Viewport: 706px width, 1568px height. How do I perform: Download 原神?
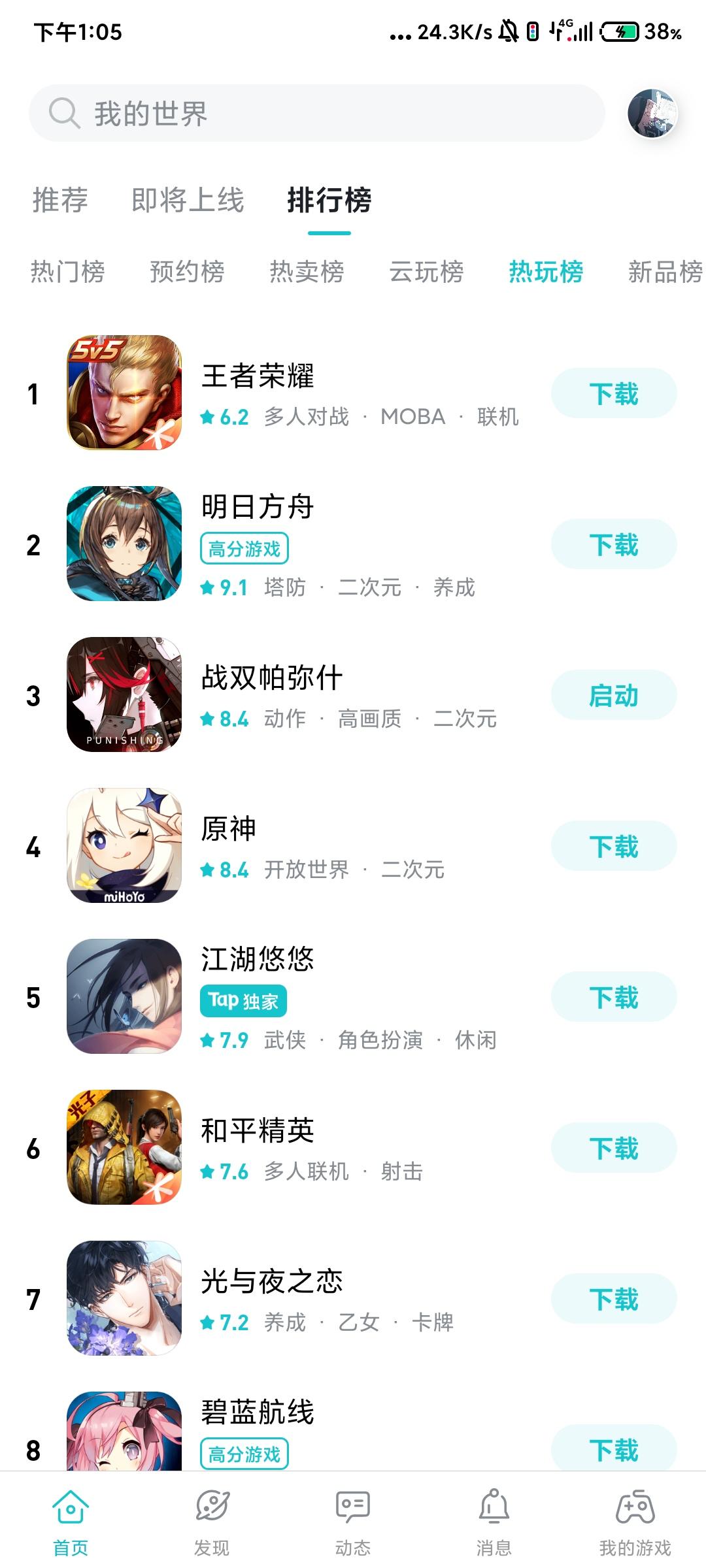tap(613, 847)
